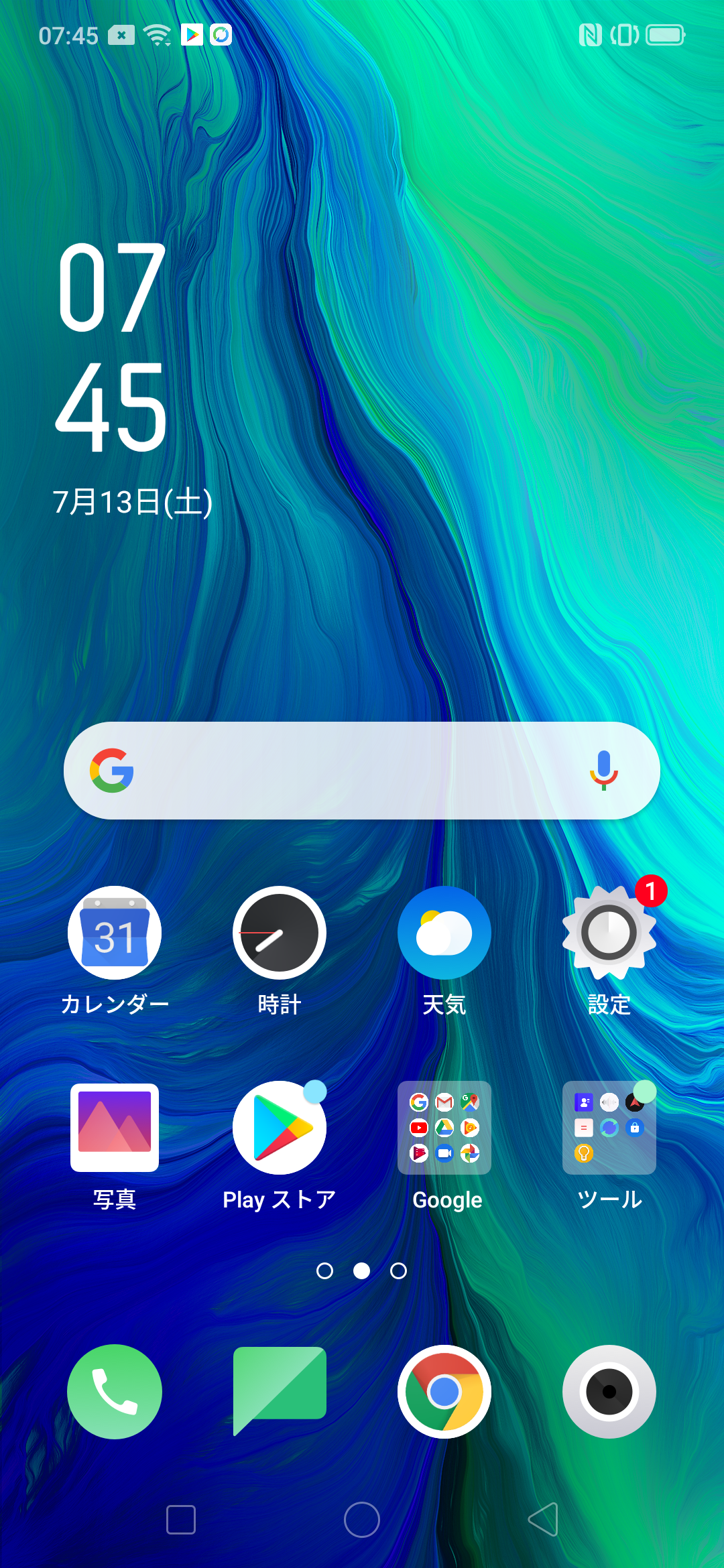The width and height of the screenshot is (724, 1568).
Task: Open 設定 settings app
Action: pos(609,933)
